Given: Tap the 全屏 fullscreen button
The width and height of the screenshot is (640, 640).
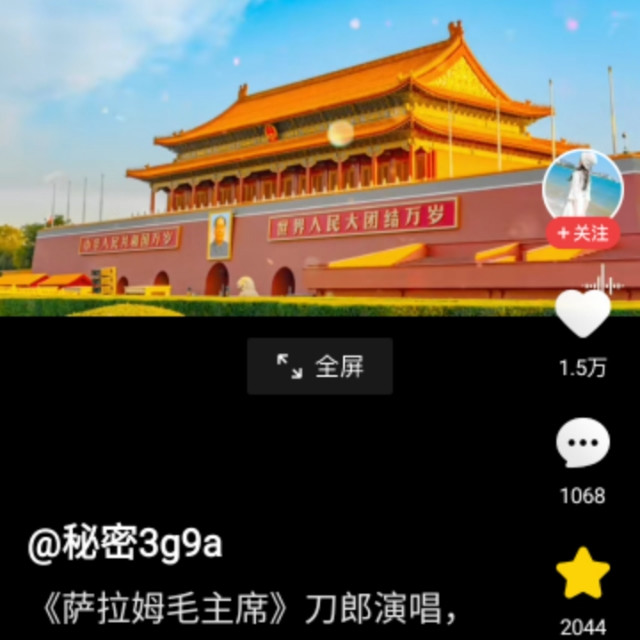Looking at the screenshot, I should [320, 366].
